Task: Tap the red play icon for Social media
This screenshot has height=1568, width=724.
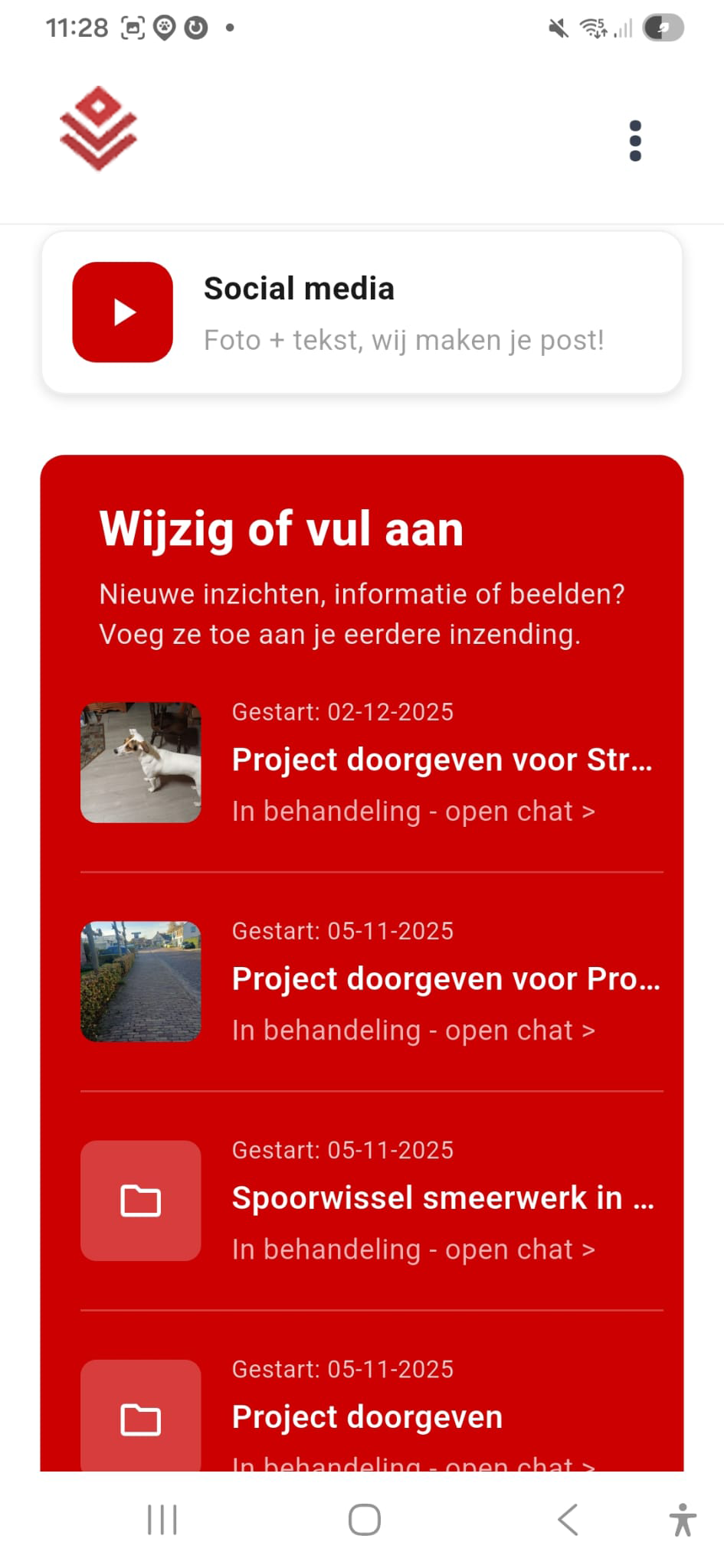Action: [122, 312]
